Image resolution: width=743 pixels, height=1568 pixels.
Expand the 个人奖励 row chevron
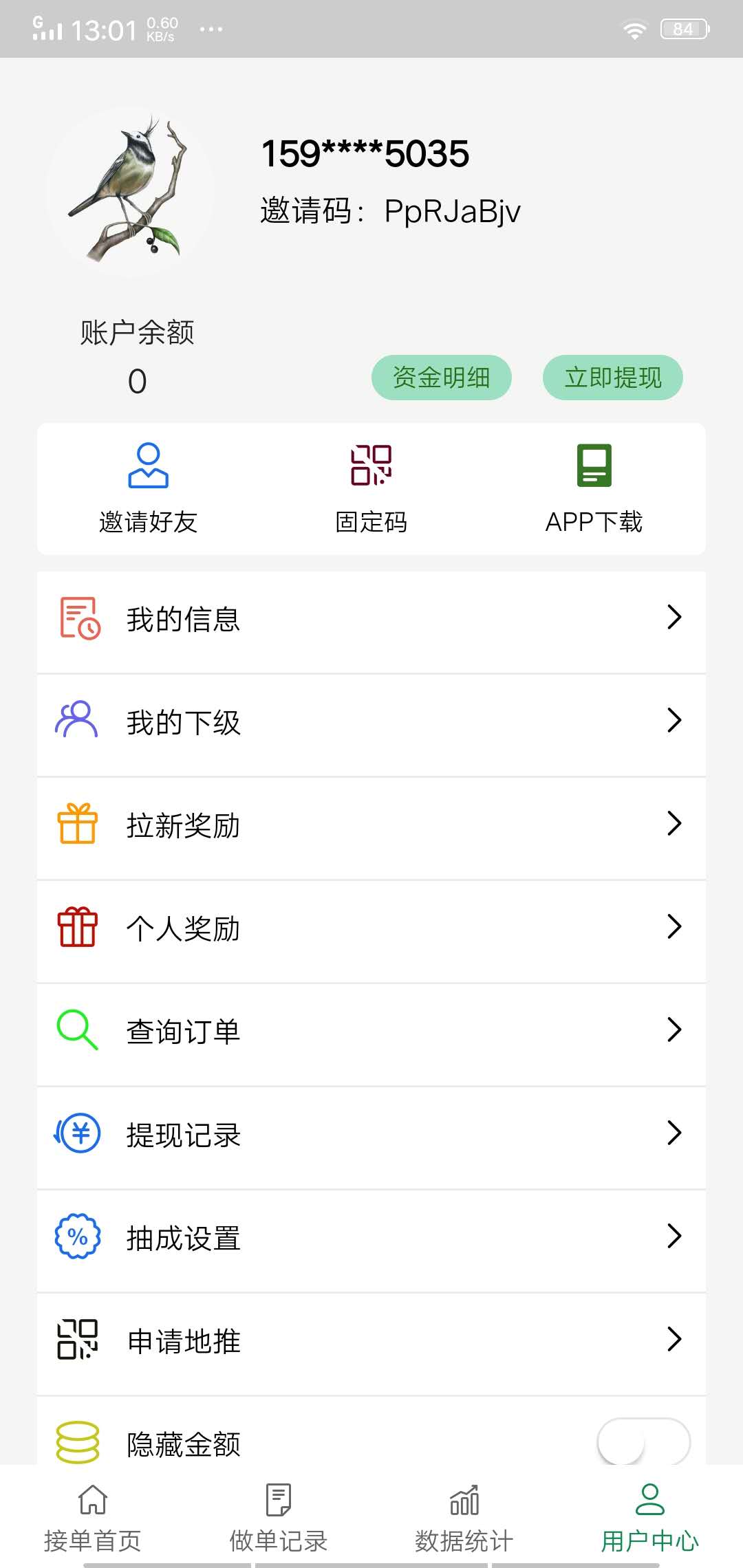click(x=674, y=927)
